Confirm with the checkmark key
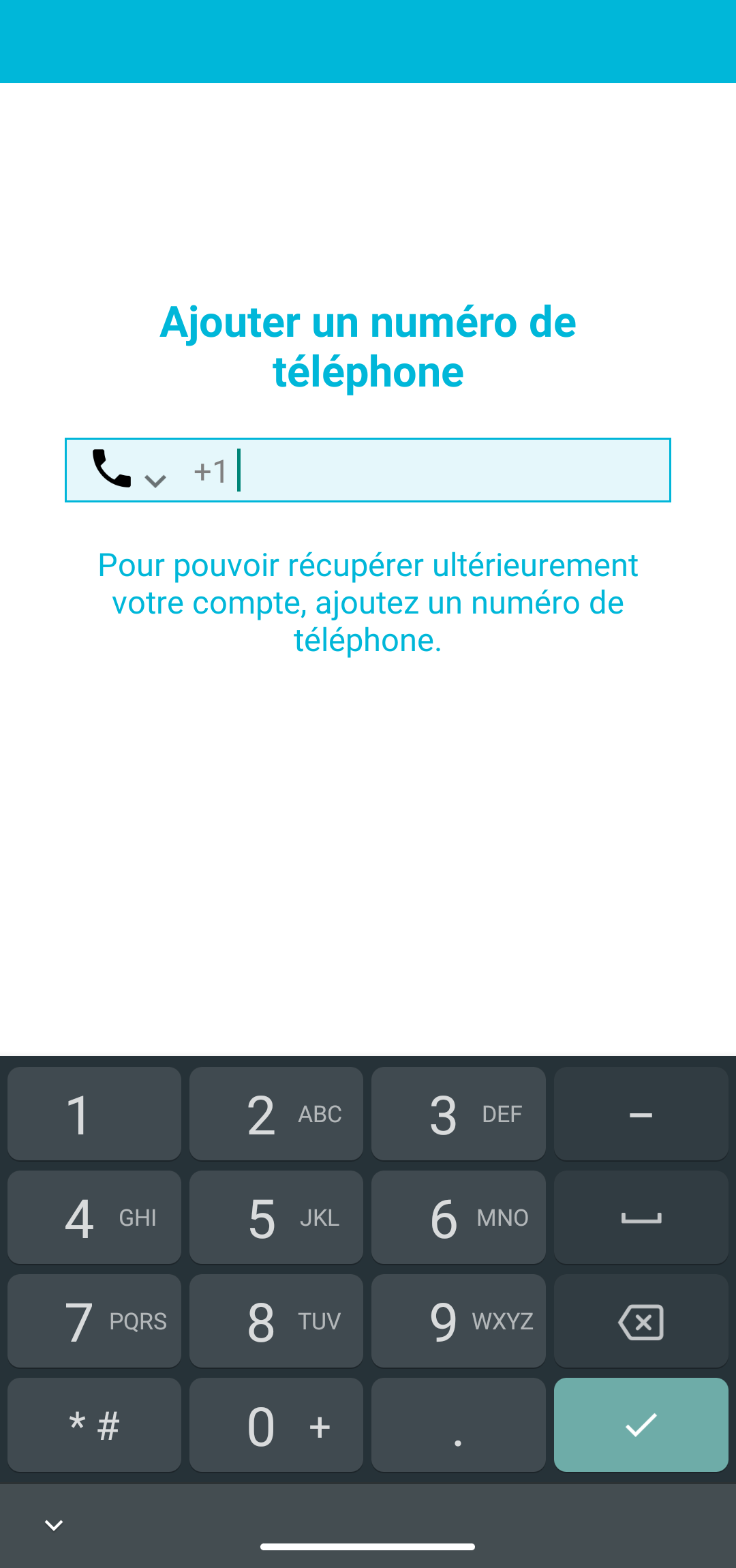 641,1425
